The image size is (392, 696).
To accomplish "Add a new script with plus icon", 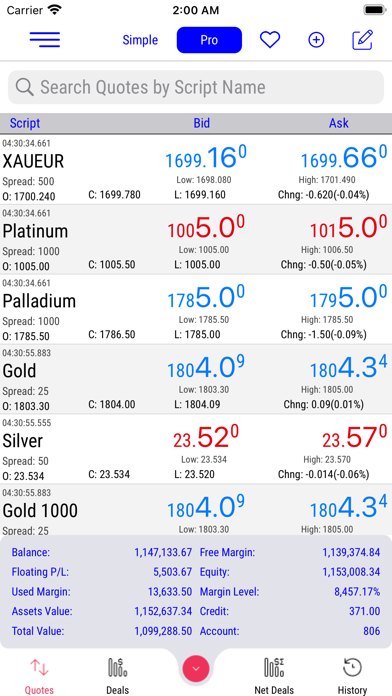I will pos(317,40).
